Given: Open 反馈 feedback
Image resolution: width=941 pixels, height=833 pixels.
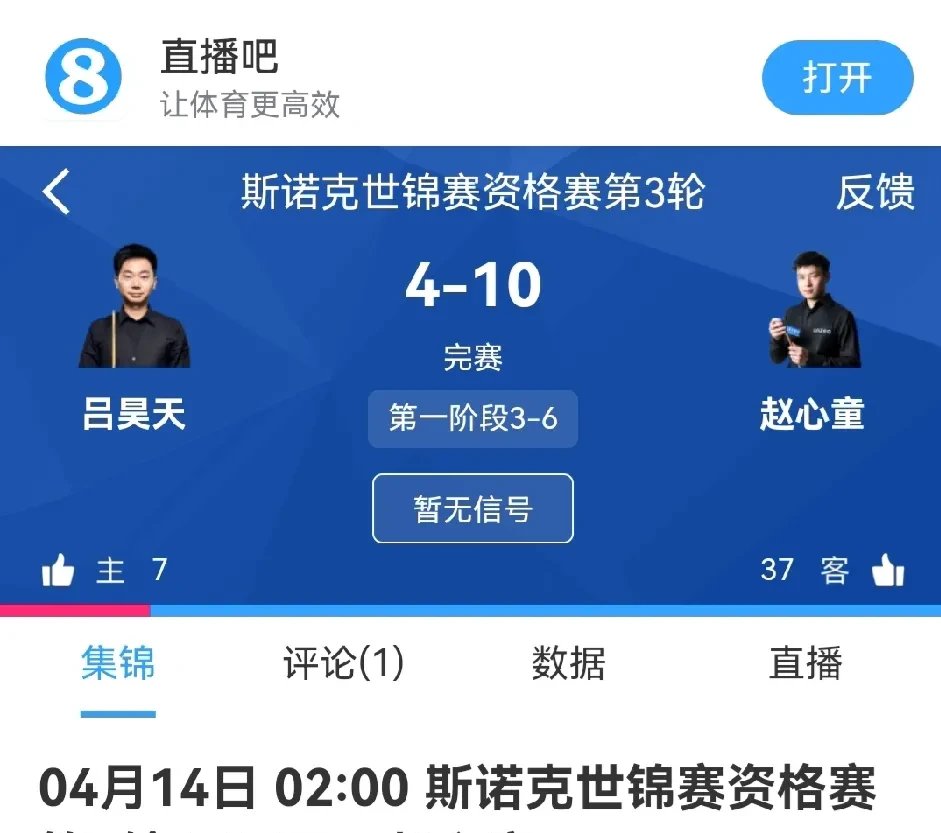Looking at the screenshot, I should pyautogui.click(x=875, y=192).
